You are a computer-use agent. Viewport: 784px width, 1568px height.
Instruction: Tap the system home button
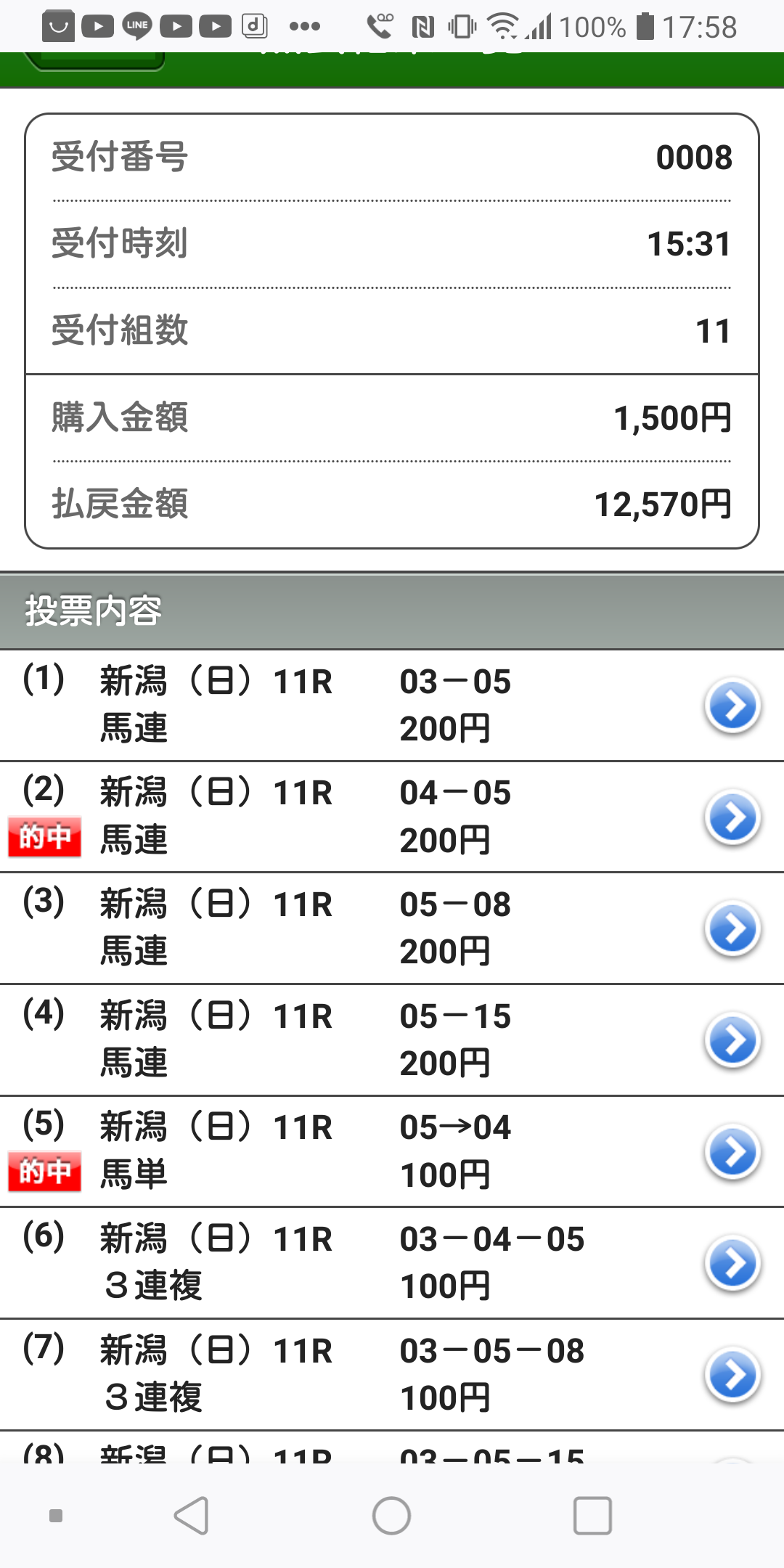click(x=392, y=1516)
